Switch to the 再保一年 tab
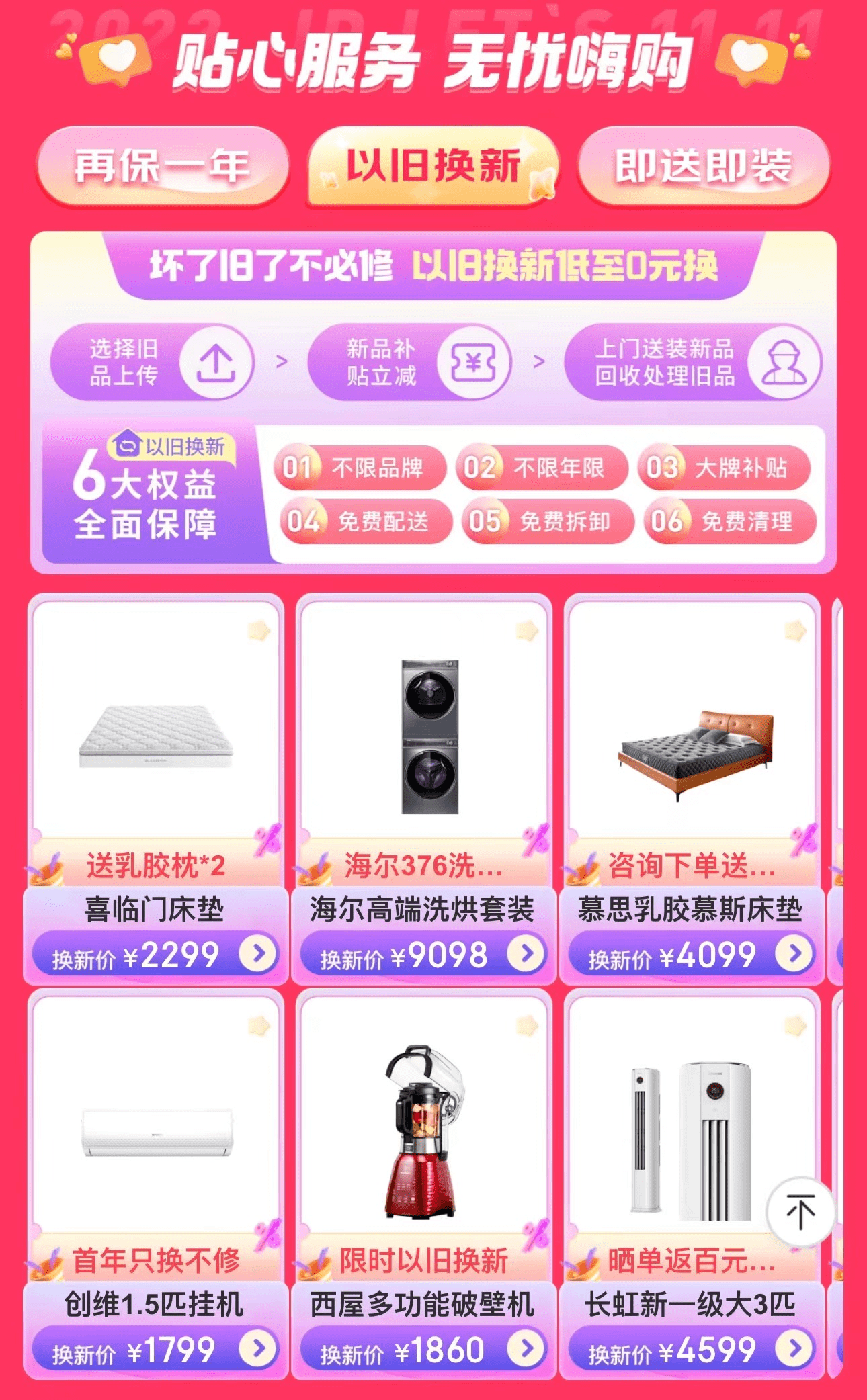This screenshot has height=1400, width=867. pos(162,166)
